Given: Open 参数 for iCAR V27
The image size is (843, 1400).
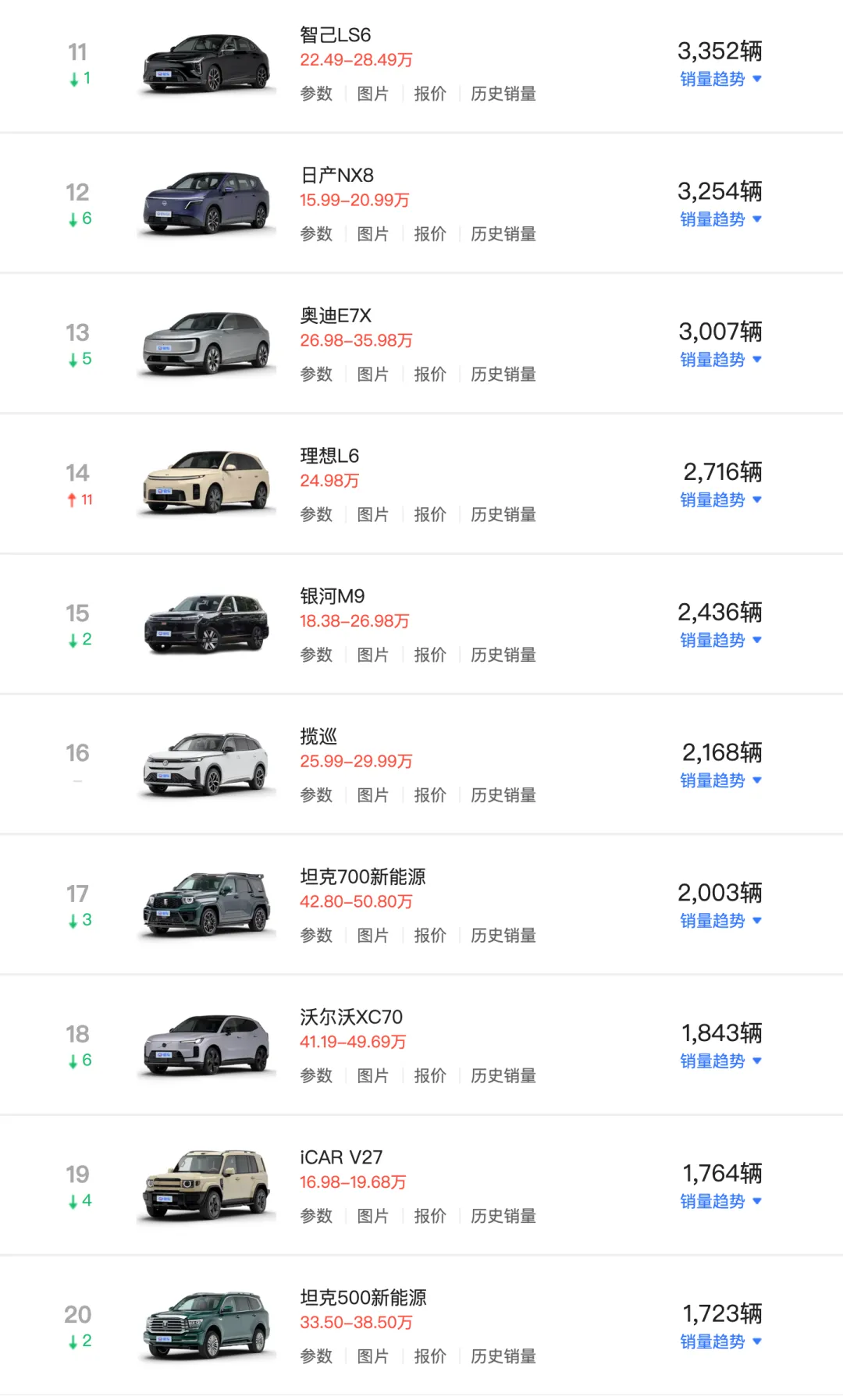Looking at the screenshot, I should point(316,1216).
